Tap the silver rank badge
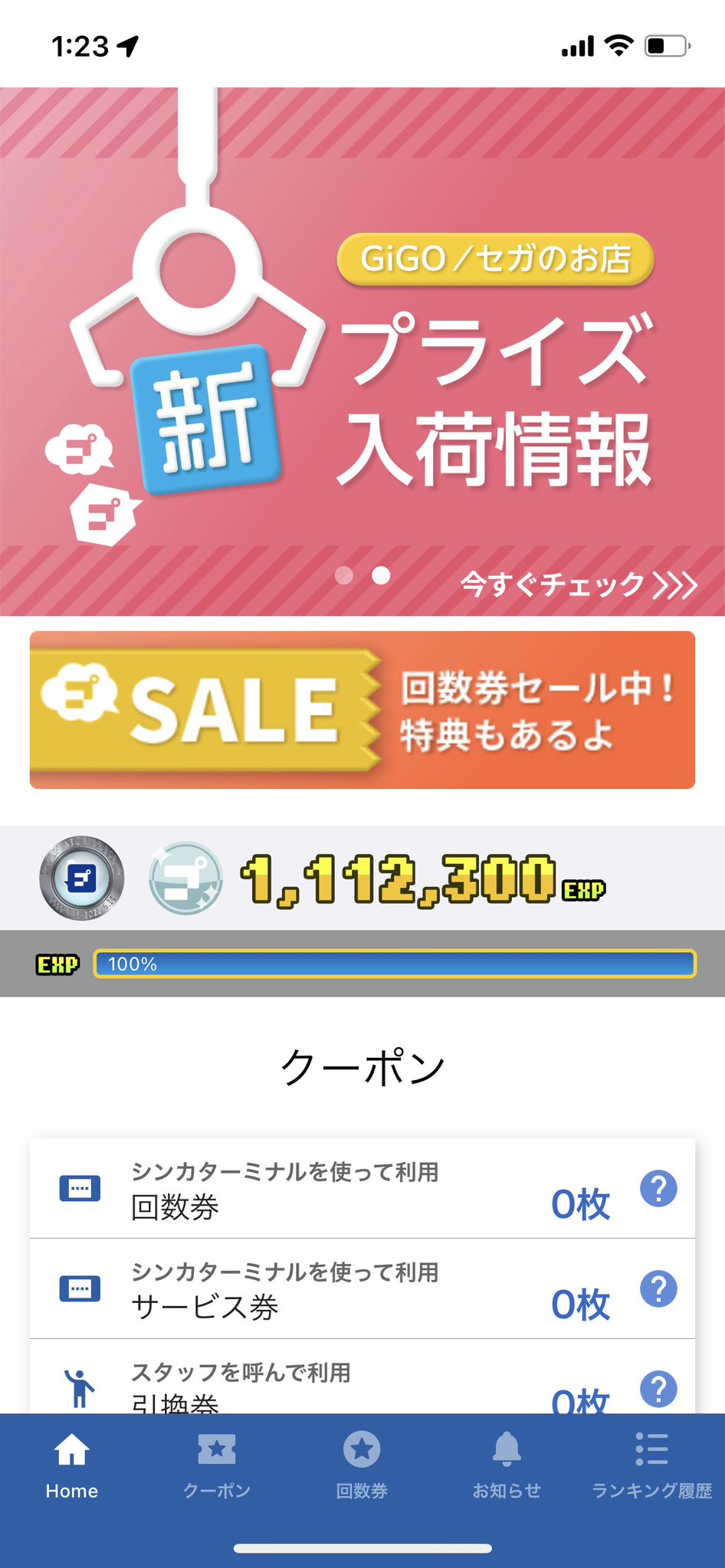This screenshot has width=725, height=1568. [x=82, y=878]
